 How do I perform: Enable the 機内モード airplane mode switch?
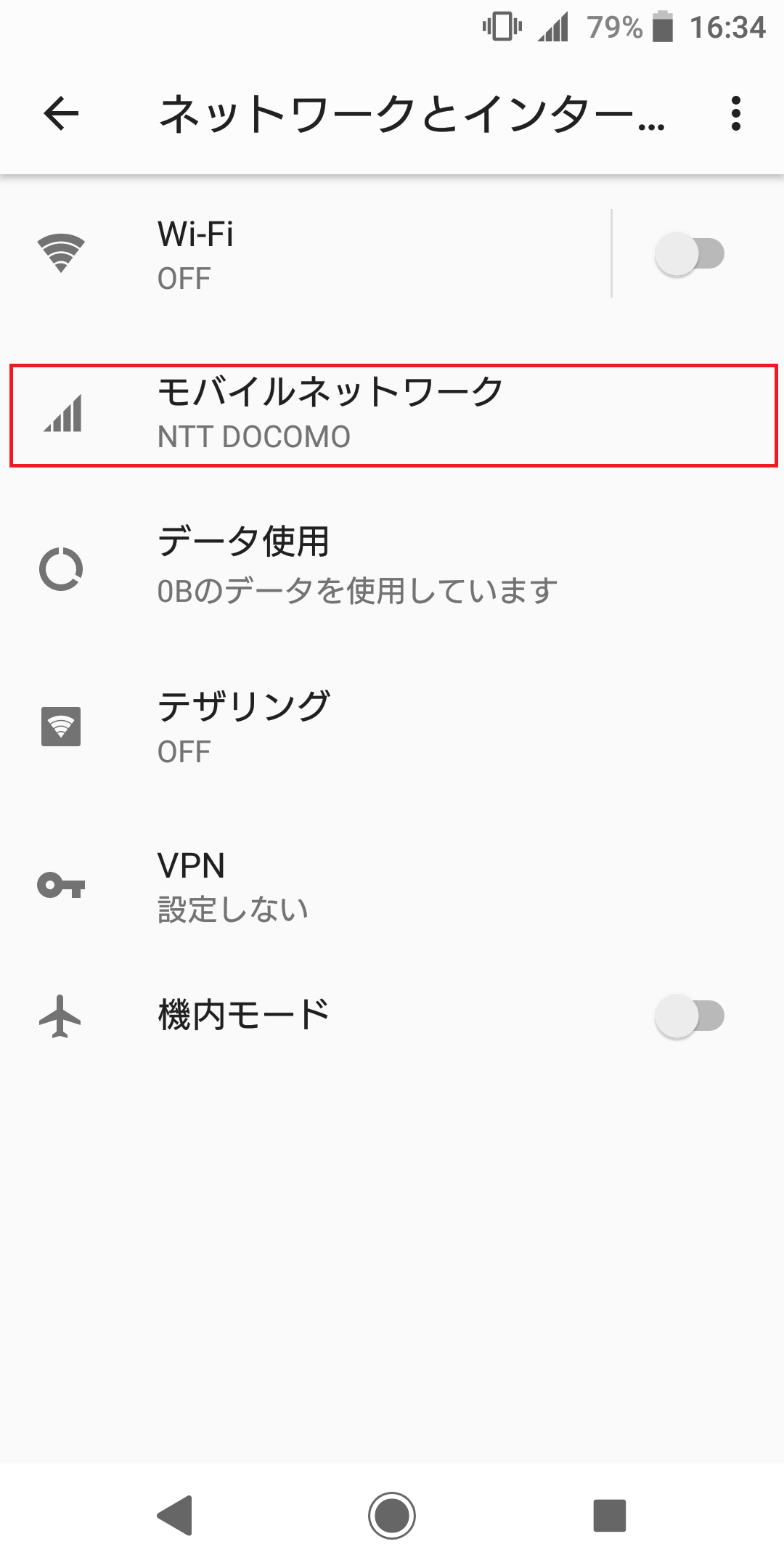(688, 1016)
